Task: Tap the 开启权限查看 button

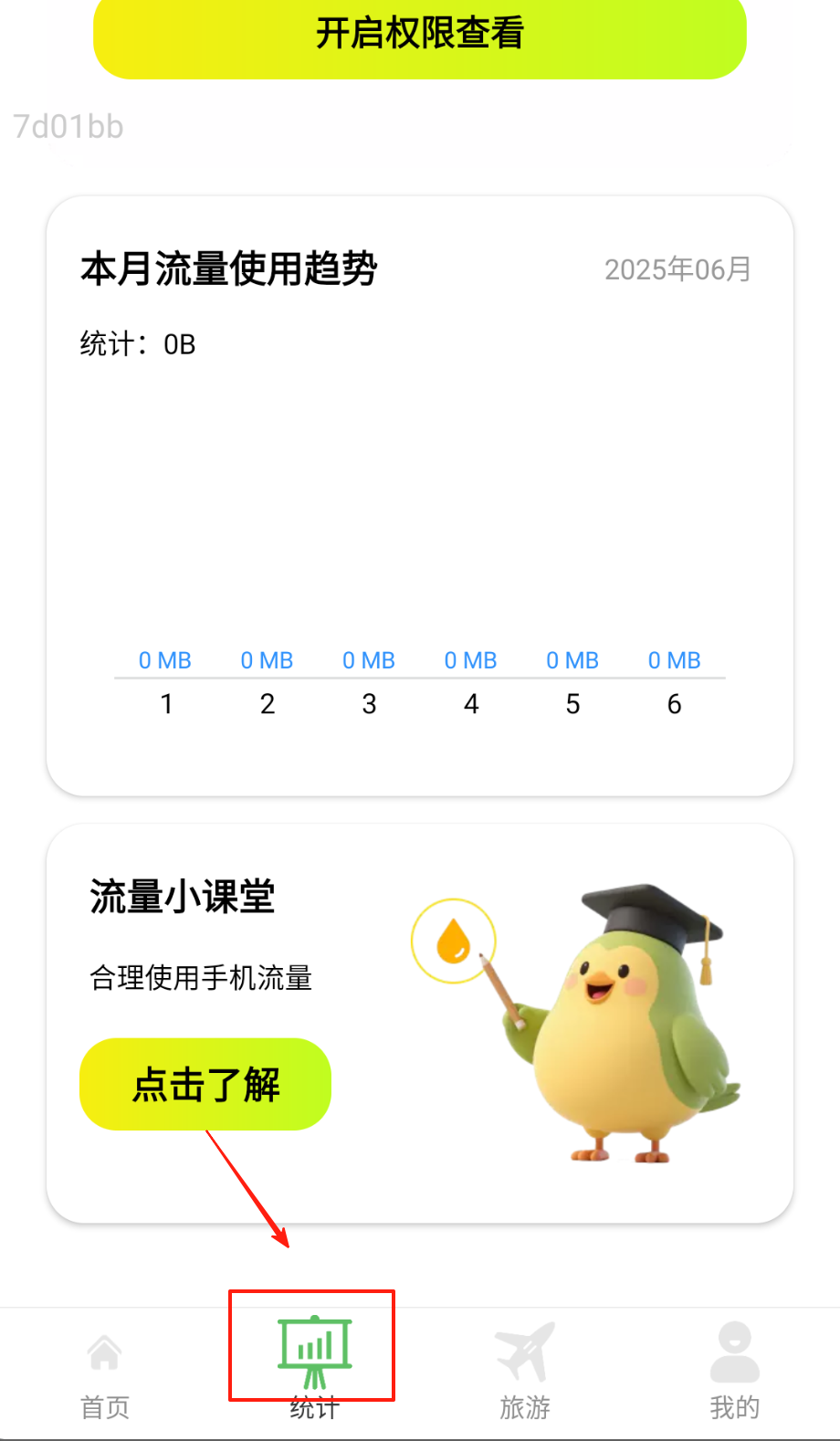Action: point(420,35)
